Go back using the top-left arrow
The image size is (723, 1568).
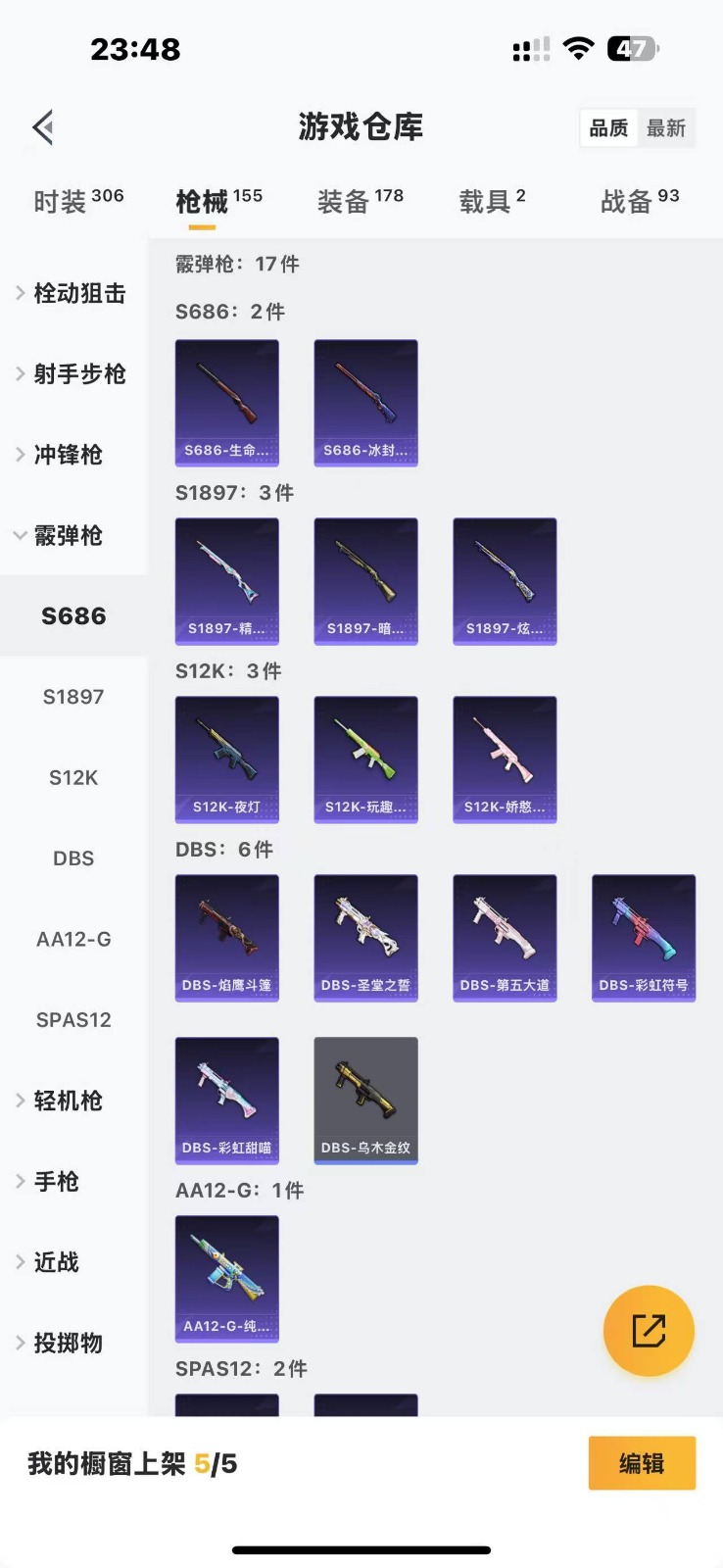coord(43,127)
